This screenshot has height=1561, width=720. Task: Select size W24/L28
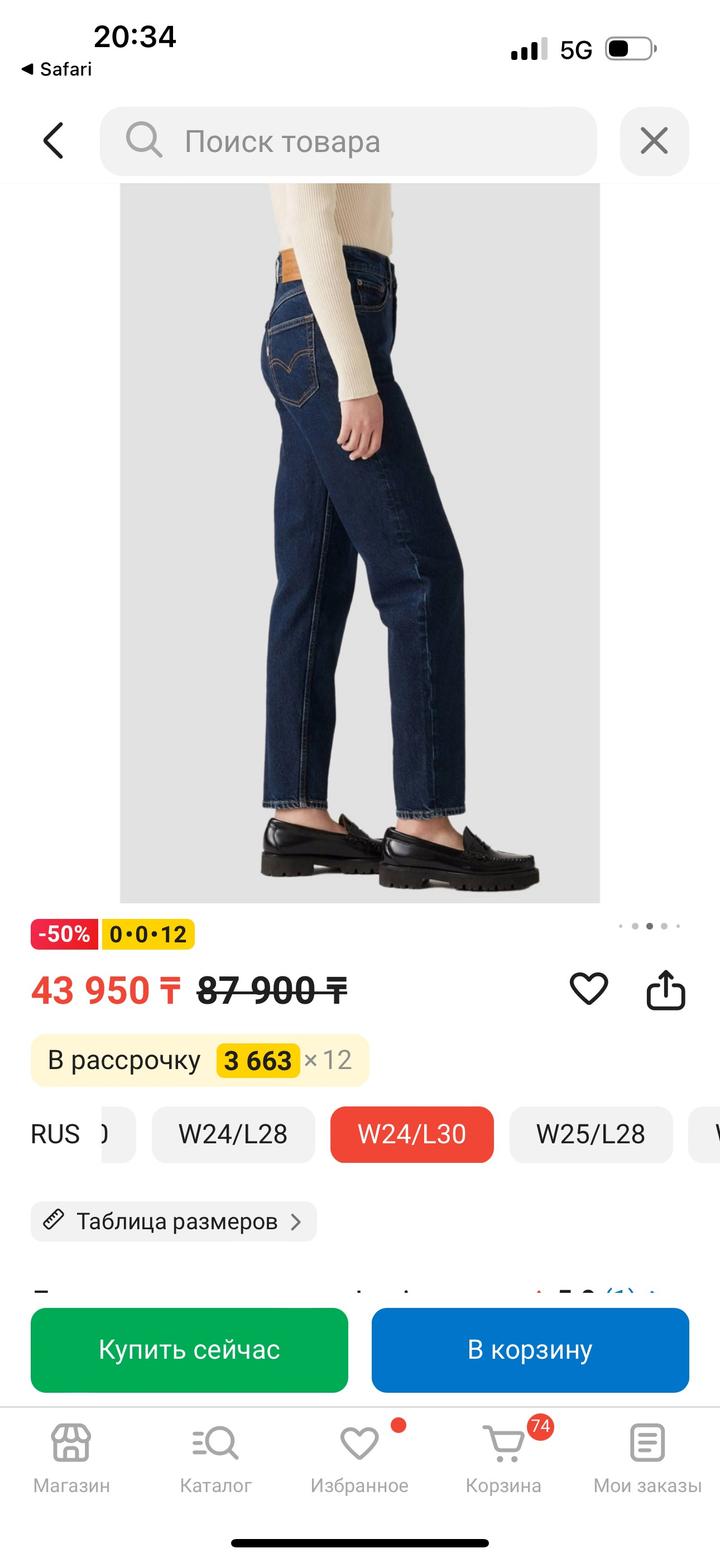(x=233, y=1134)
